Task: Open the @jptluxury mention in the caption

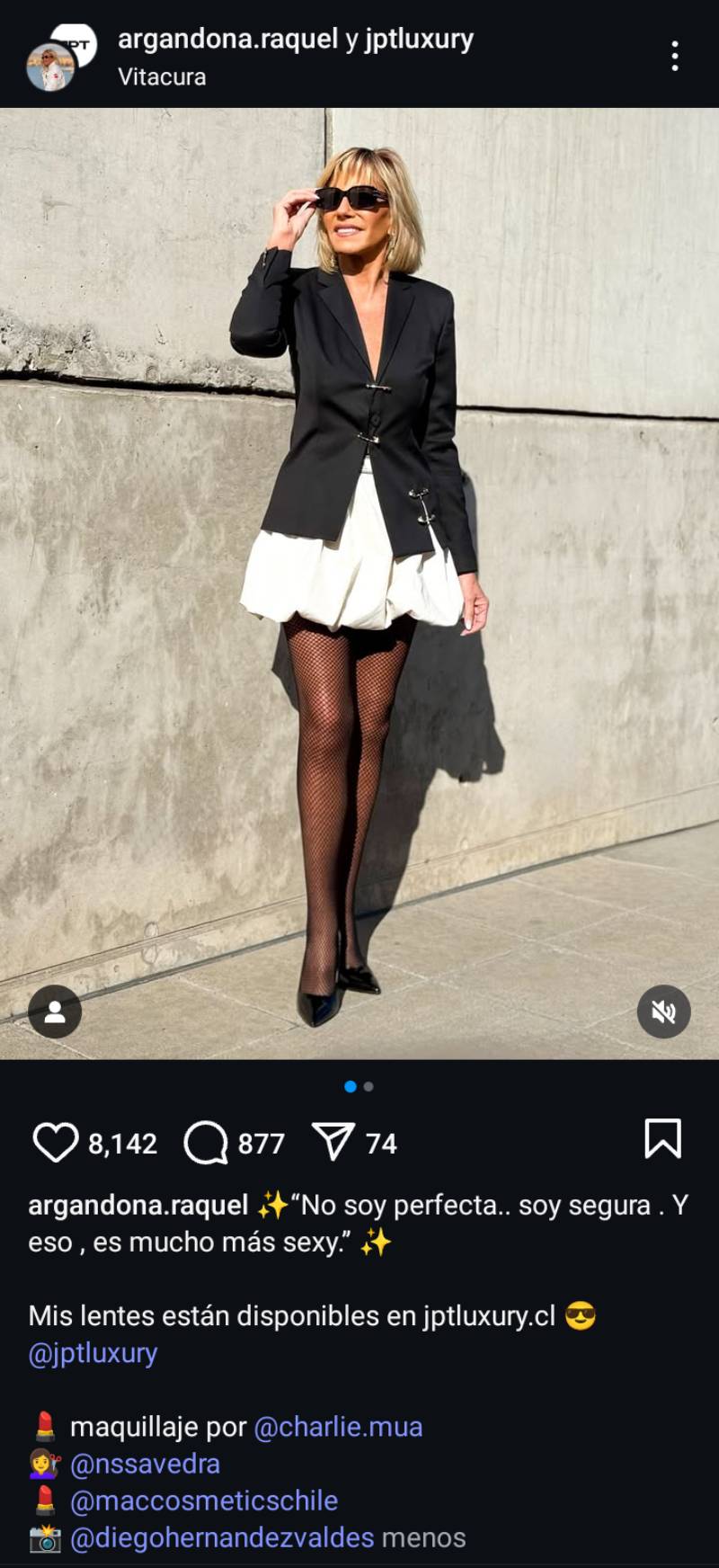Action: point(93,1353)
